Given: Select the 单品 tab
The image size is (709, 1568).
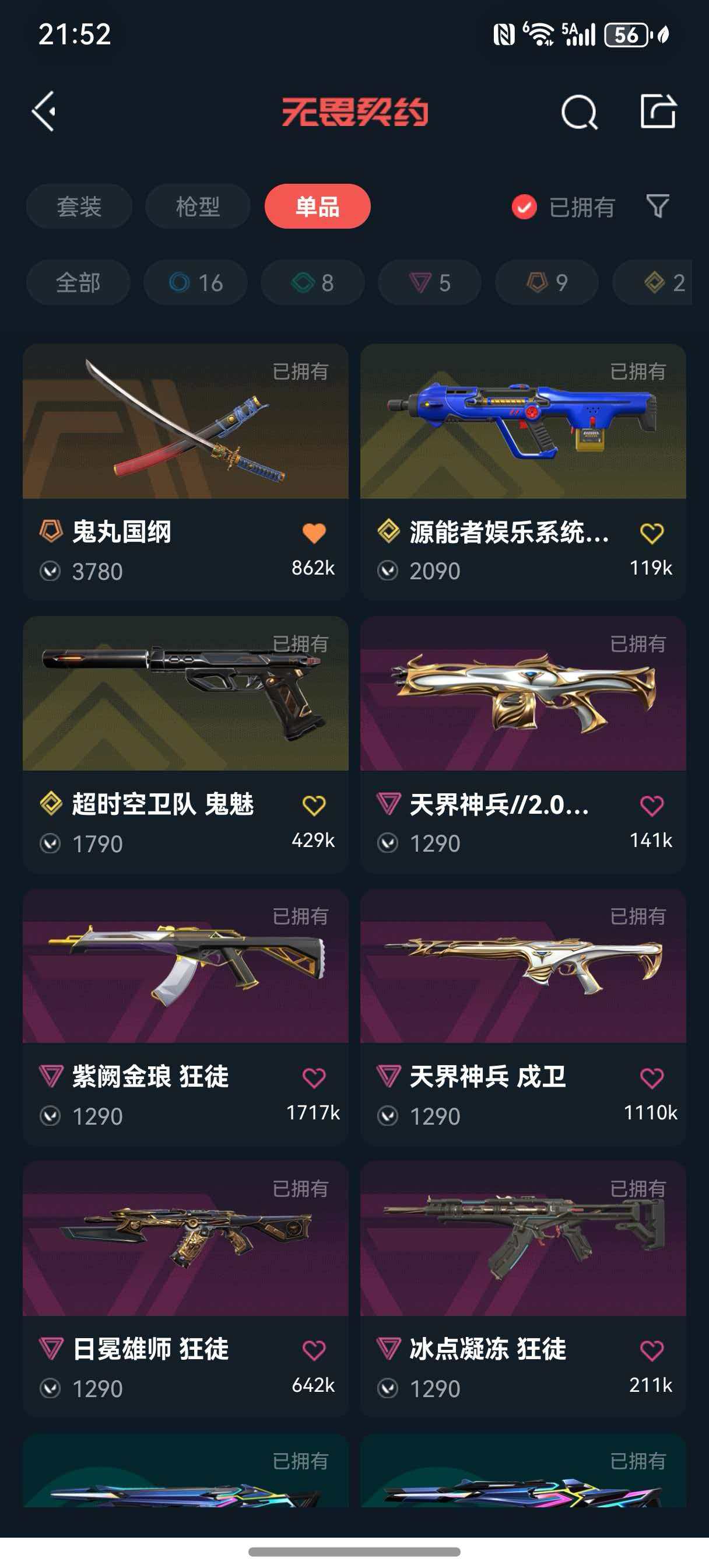Looking at the screenshot, I should tap(317, 206).
